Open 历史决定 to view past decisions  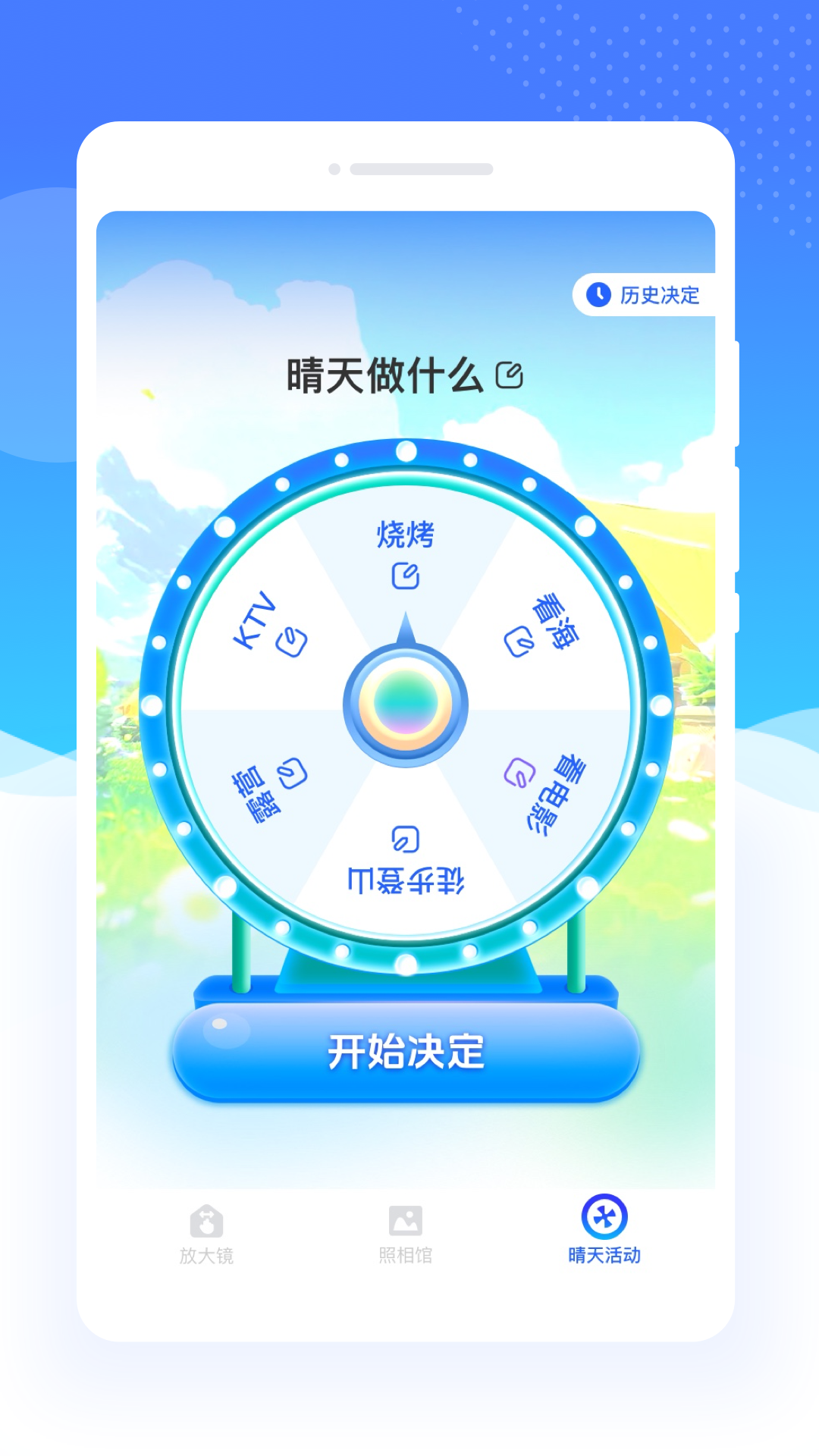(x=650, y=296)
